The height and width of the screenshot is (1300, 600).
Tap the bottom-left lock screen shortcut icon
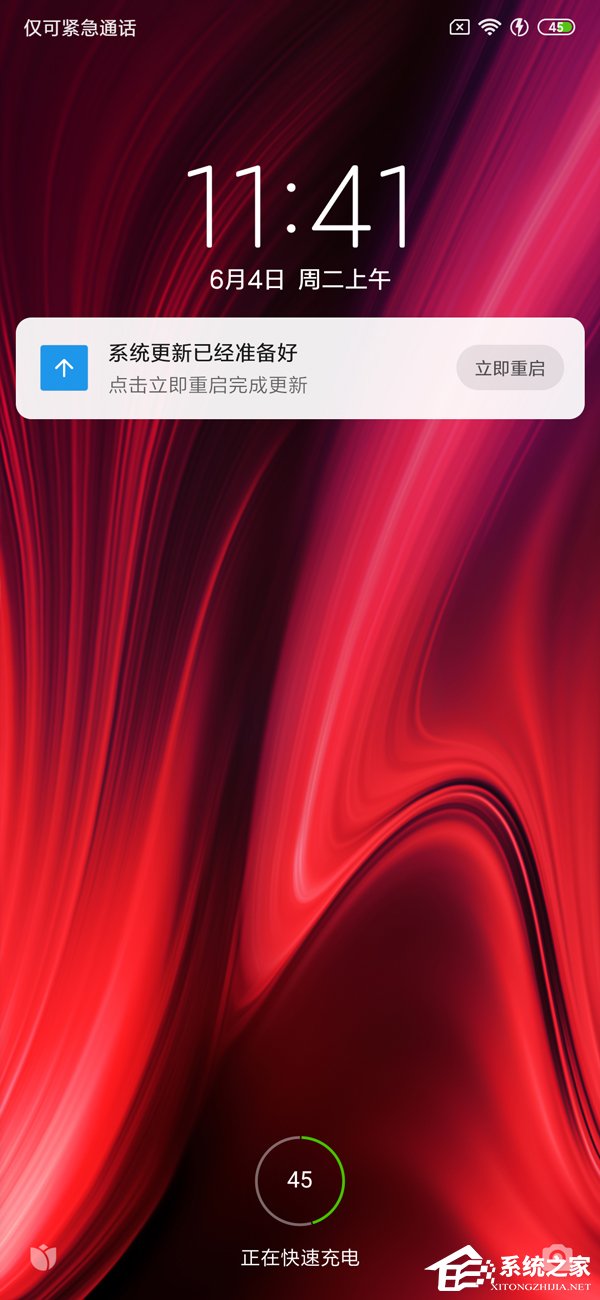click(x=43, y=1255)
